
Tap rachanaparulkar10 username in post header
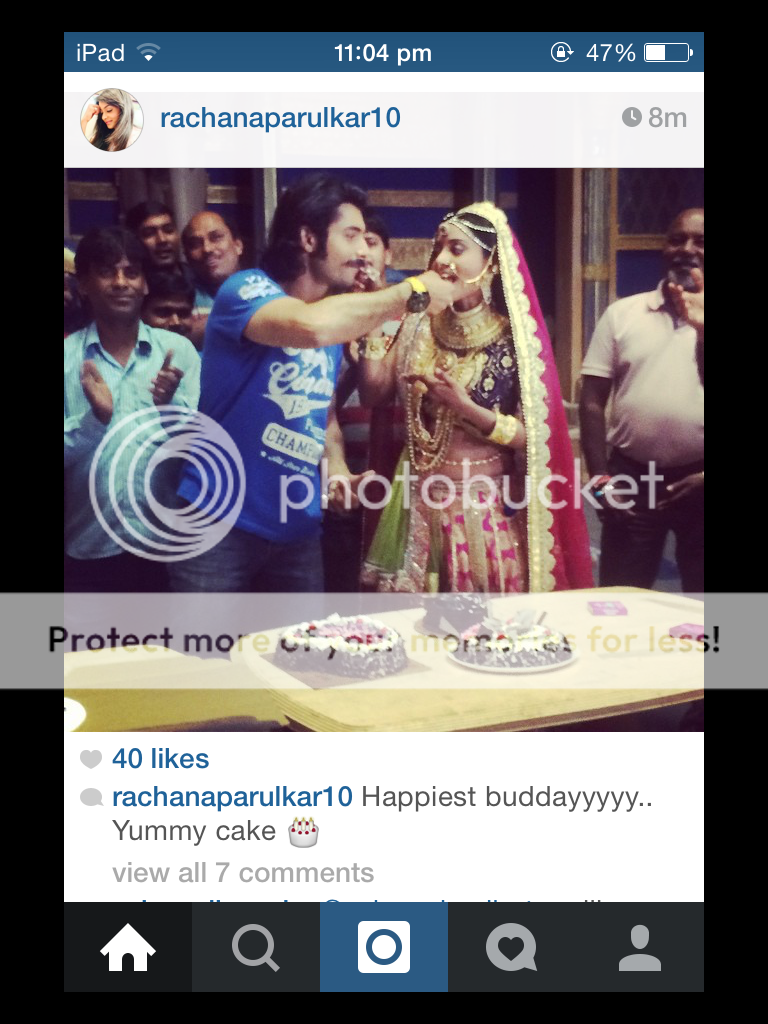pyautogui.click(x=280, y=118)
